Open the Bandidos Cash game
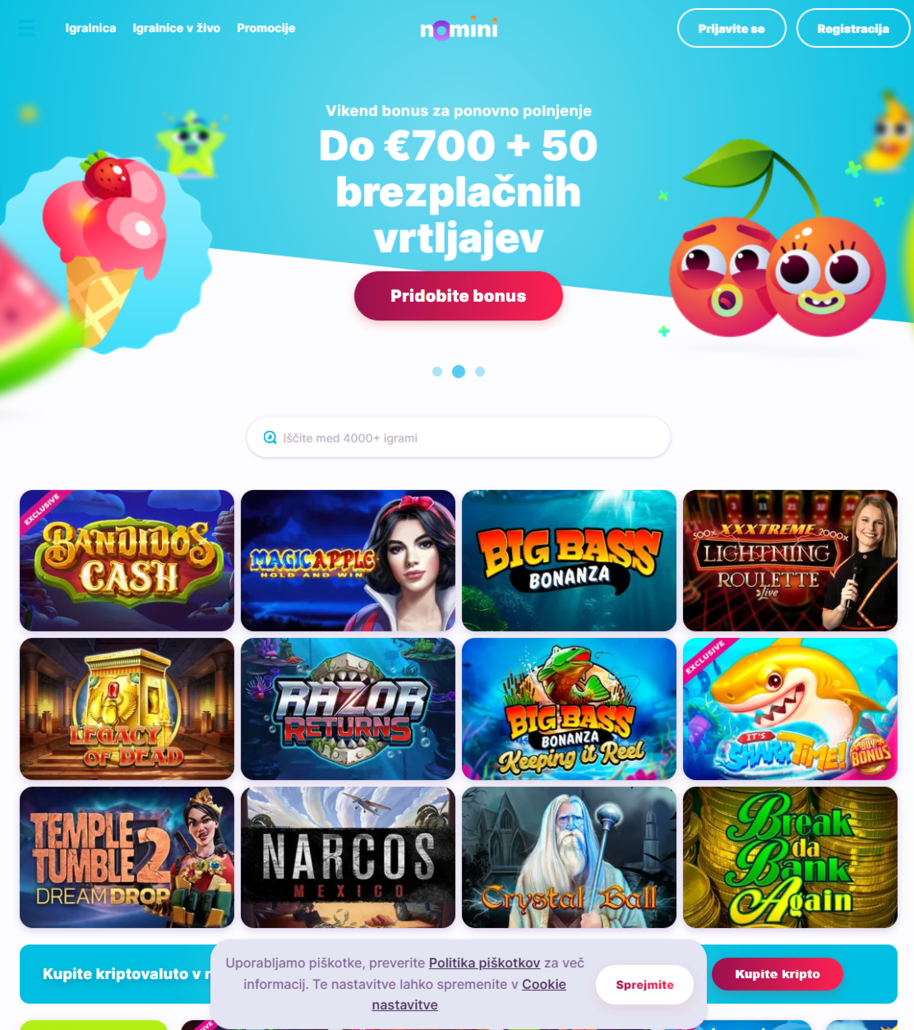The height and width of the screenshot is (1030, 914). (127, 560)
